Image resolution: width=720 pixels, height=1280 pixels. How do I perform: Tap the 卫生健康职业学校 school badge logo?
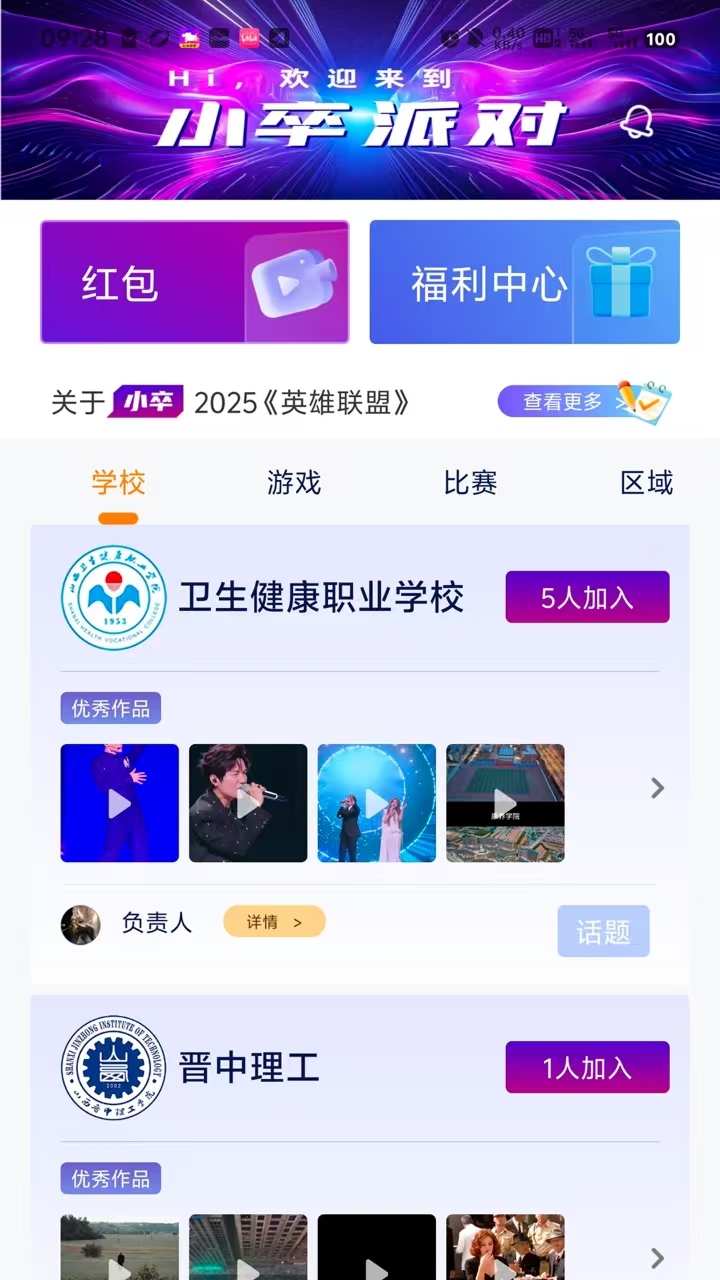click(x=113, y=597)
